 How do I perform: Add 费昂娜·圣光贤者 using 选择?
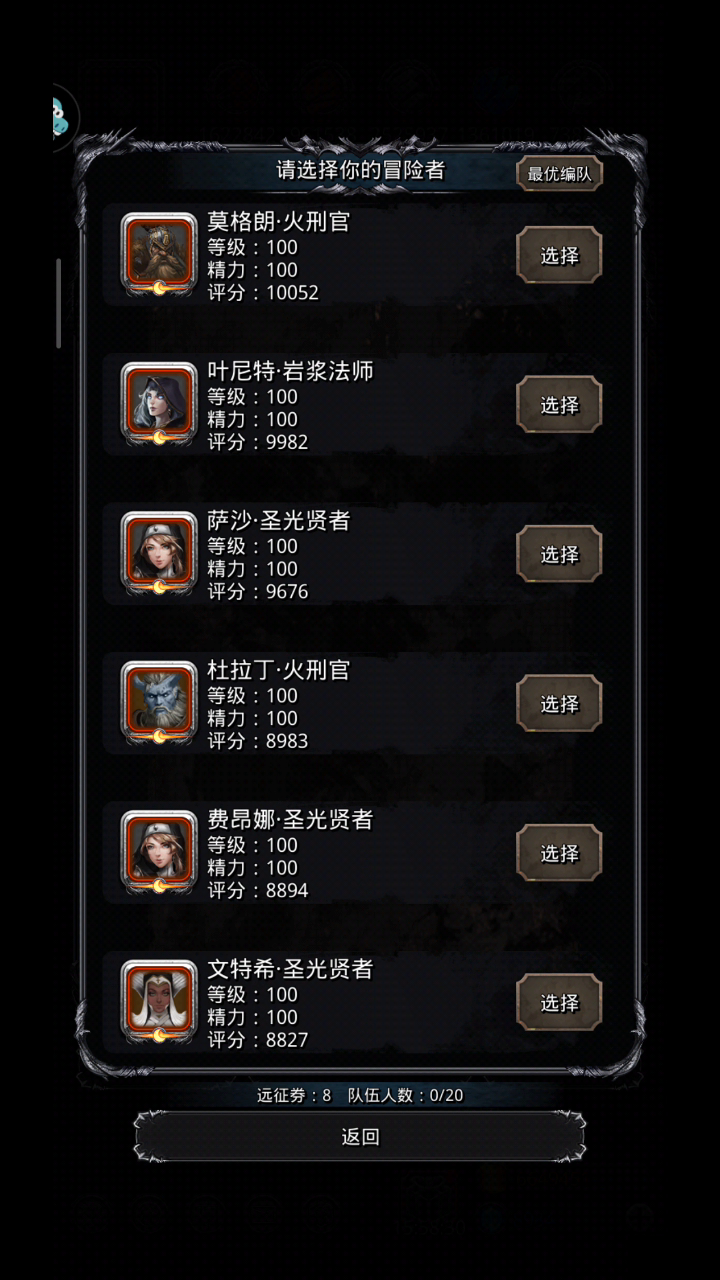coord(559,853)
